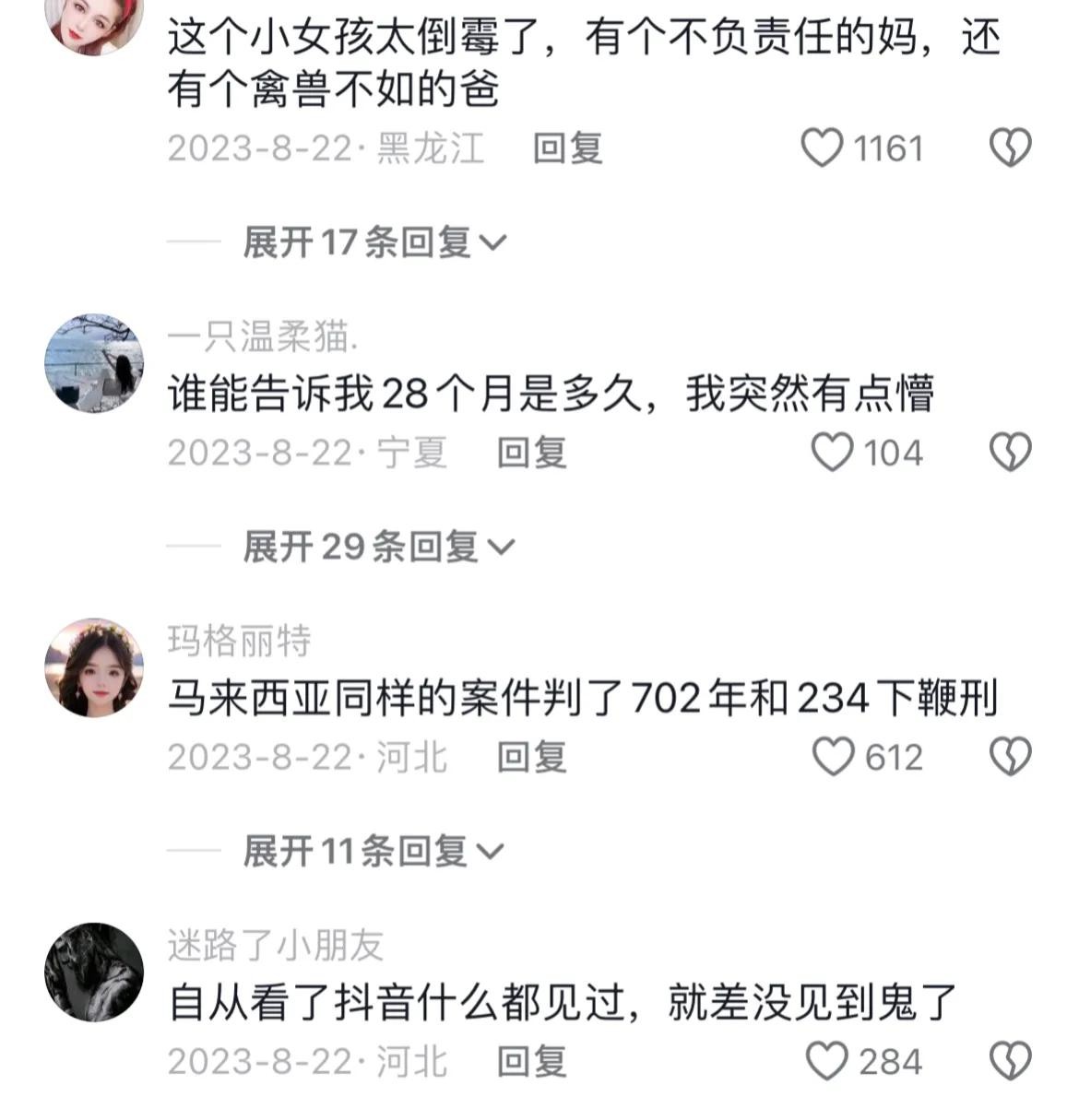Open 一只温柔猫. profile avatar
The image size is (1079, 1120).
click(x=94, y=362)
